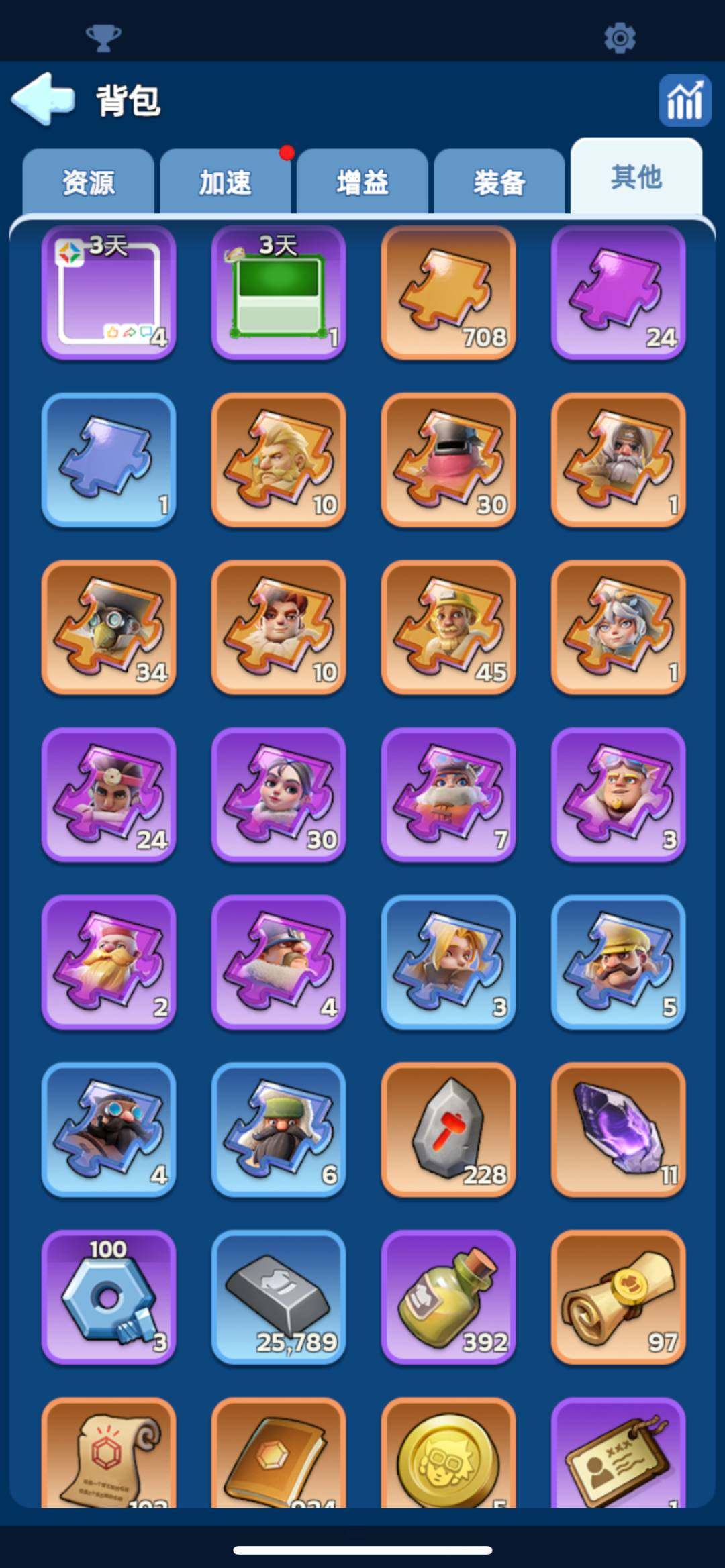Select the 其他 tab
The width and height of the screenshot is (725, 1568).
(636, 178)
